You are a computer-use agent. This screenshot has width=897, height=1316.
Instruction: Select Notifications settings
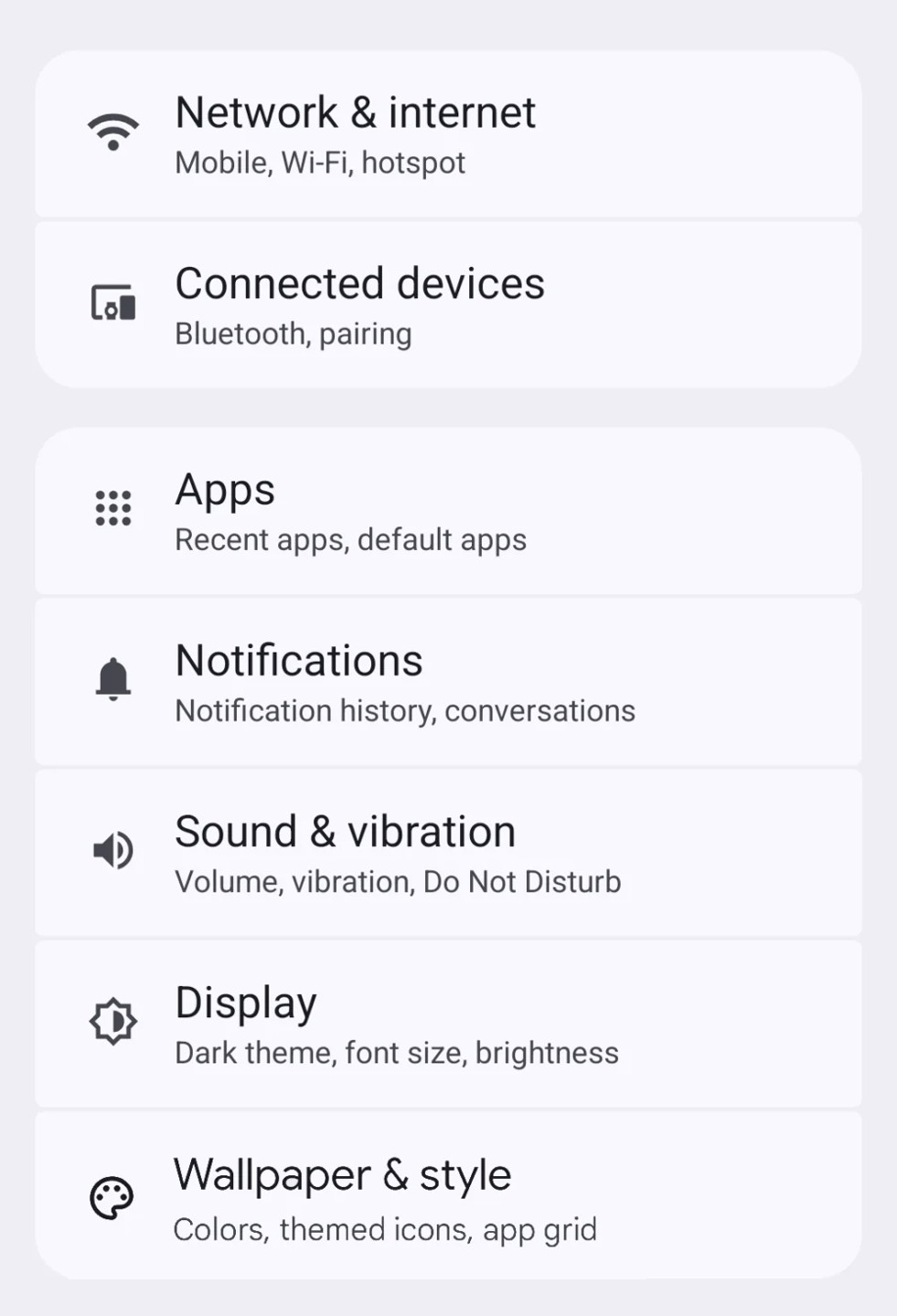pyautogui.click(x=448, y=682)
